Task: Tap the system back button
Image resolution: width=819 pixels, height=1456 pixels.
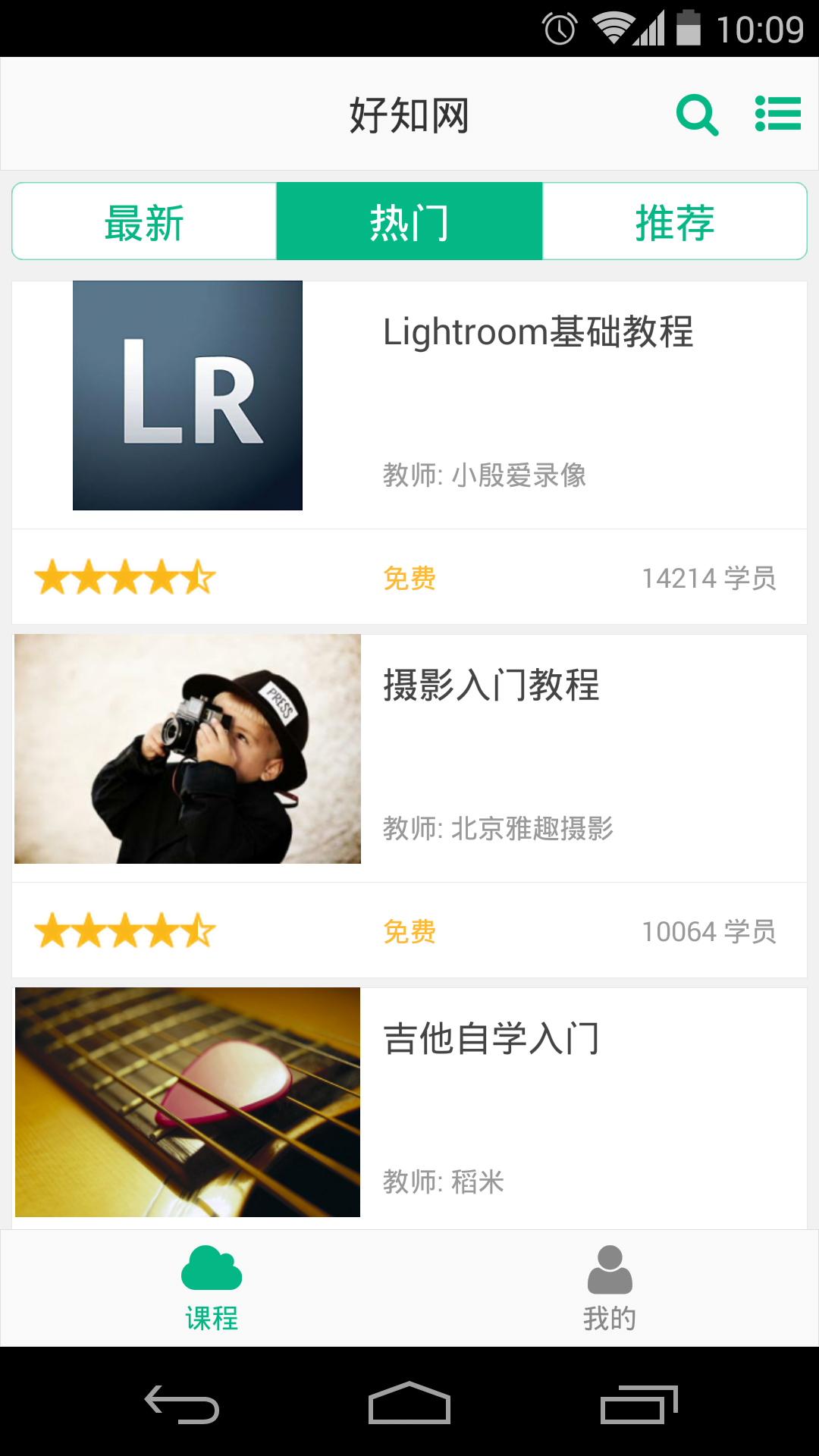Action: [x=182, y=1404]
